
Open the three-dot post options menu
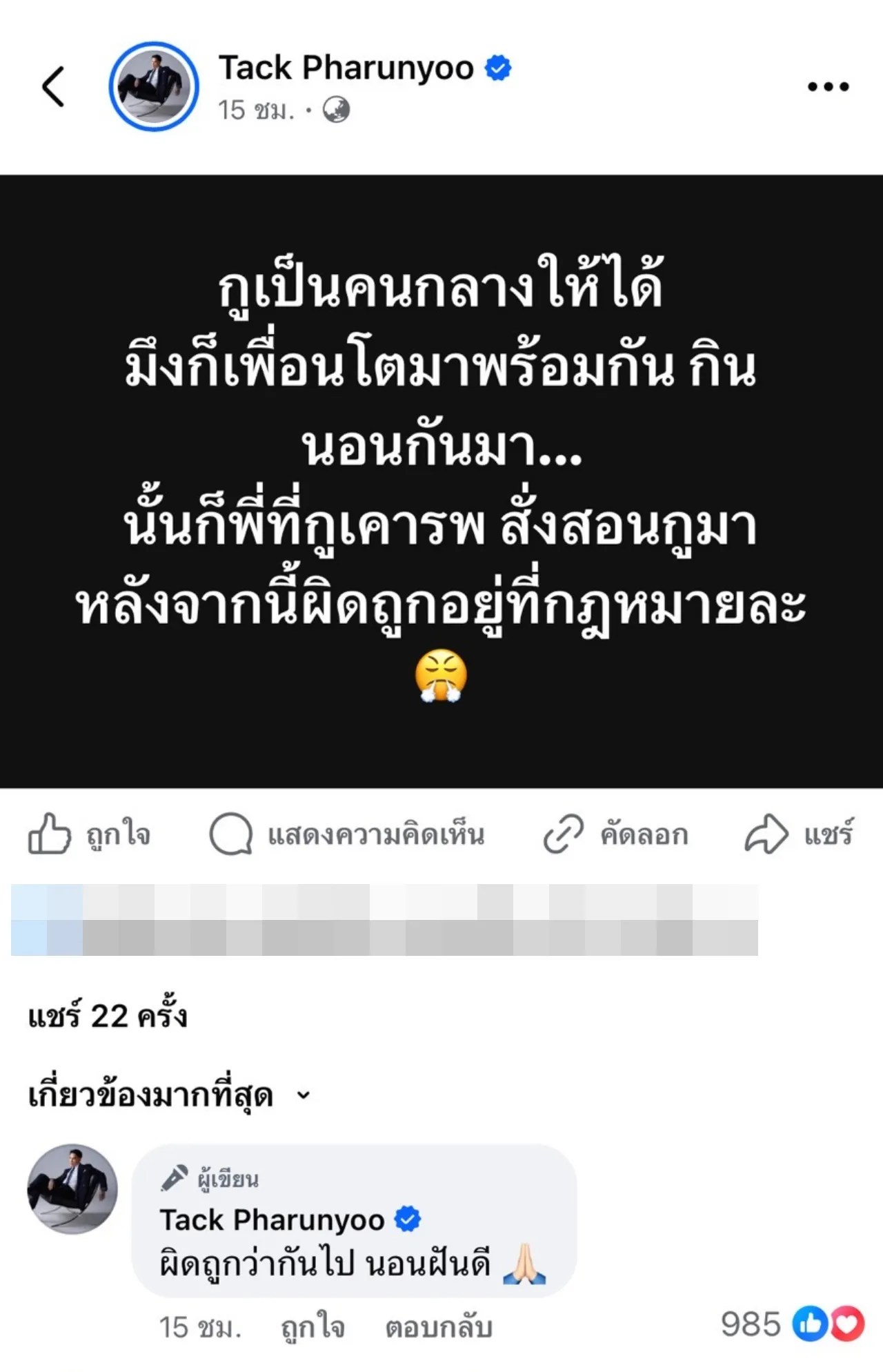click(x=828, y=87)
